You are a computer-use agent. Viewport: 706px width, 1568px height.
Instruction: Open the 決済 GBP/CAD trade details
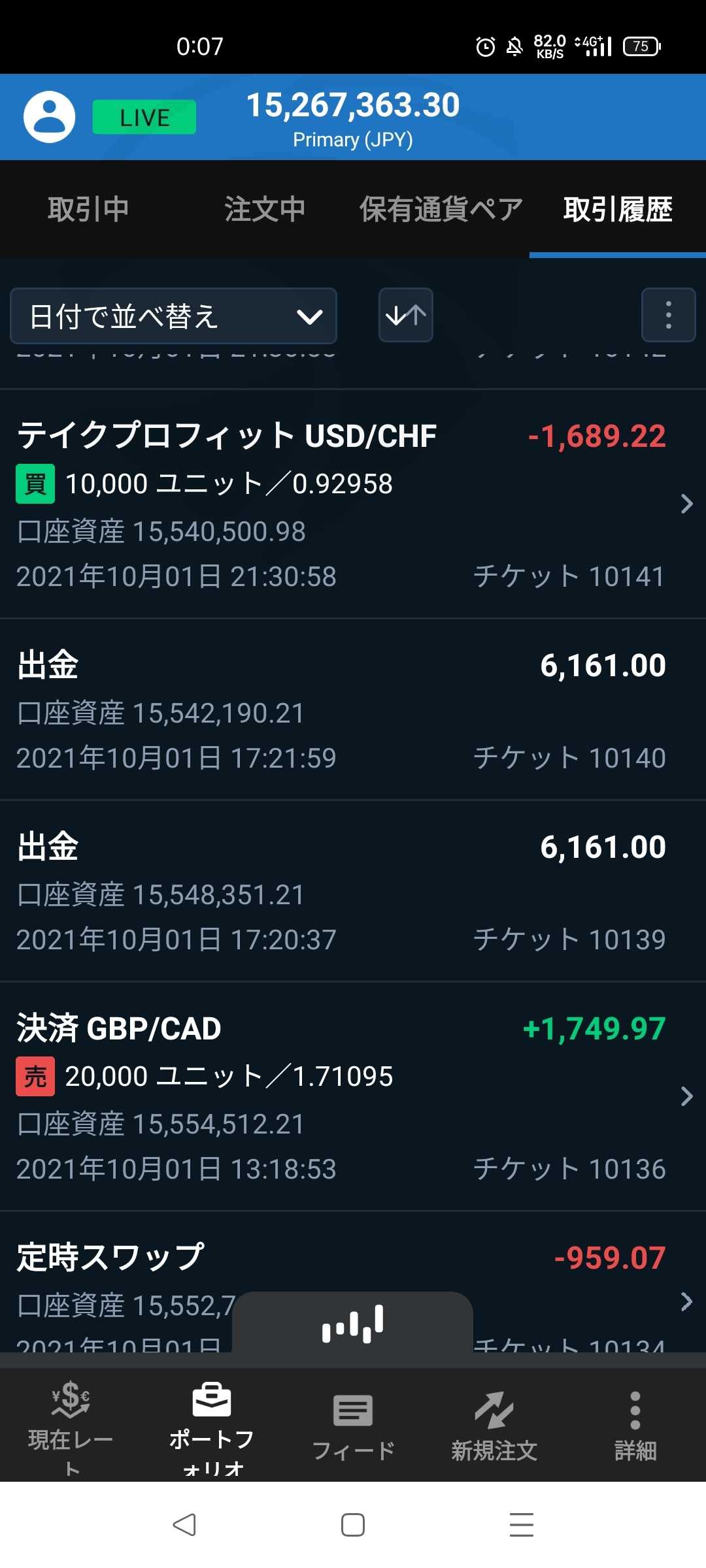click(x=353, y=1096)
